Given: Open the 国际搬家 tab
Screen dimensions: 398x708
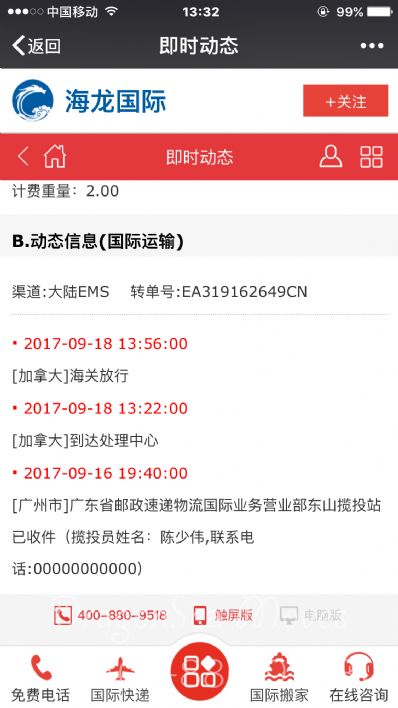Looking at the screenshot, I should coord(279,678).
